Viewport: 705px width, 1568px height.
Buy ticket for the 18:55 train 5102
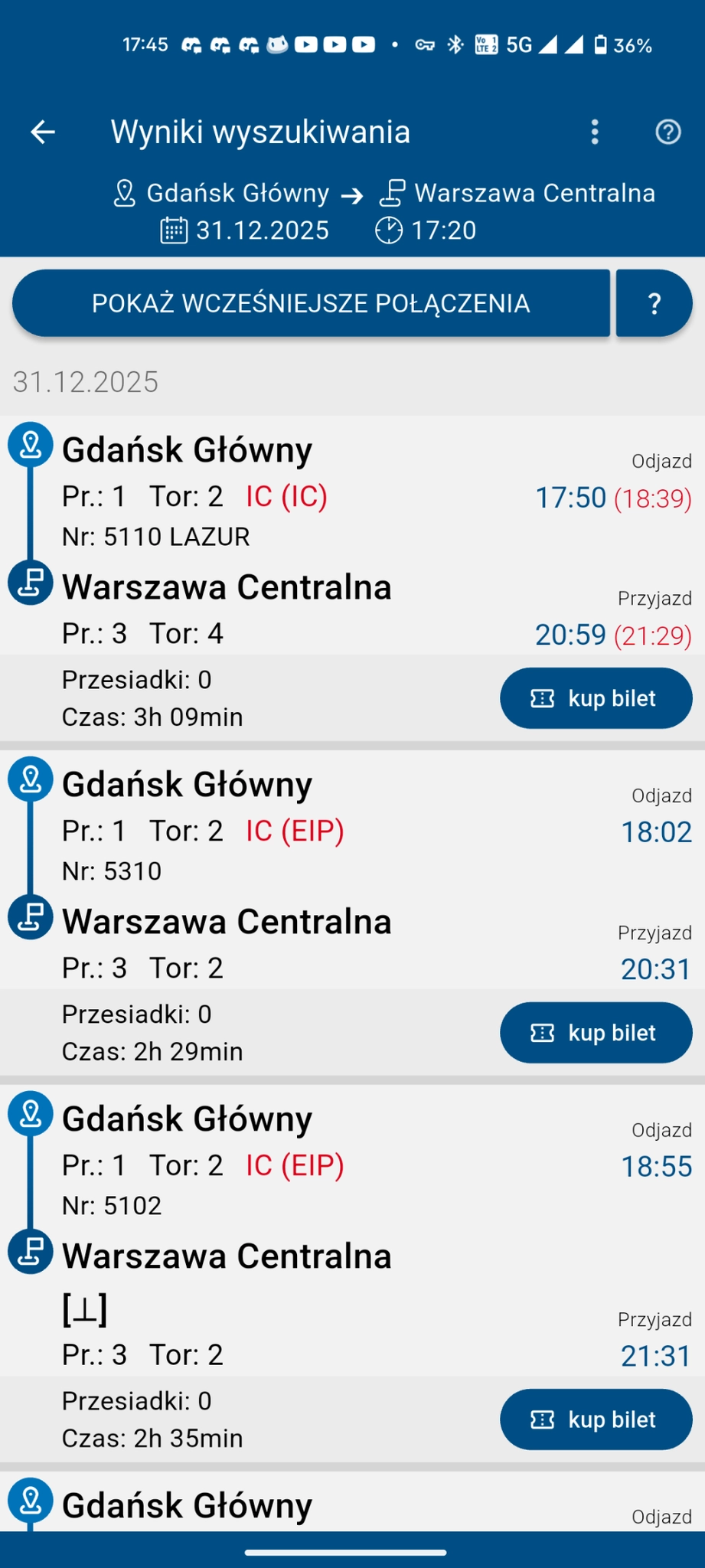click(x=596, y=1419)
